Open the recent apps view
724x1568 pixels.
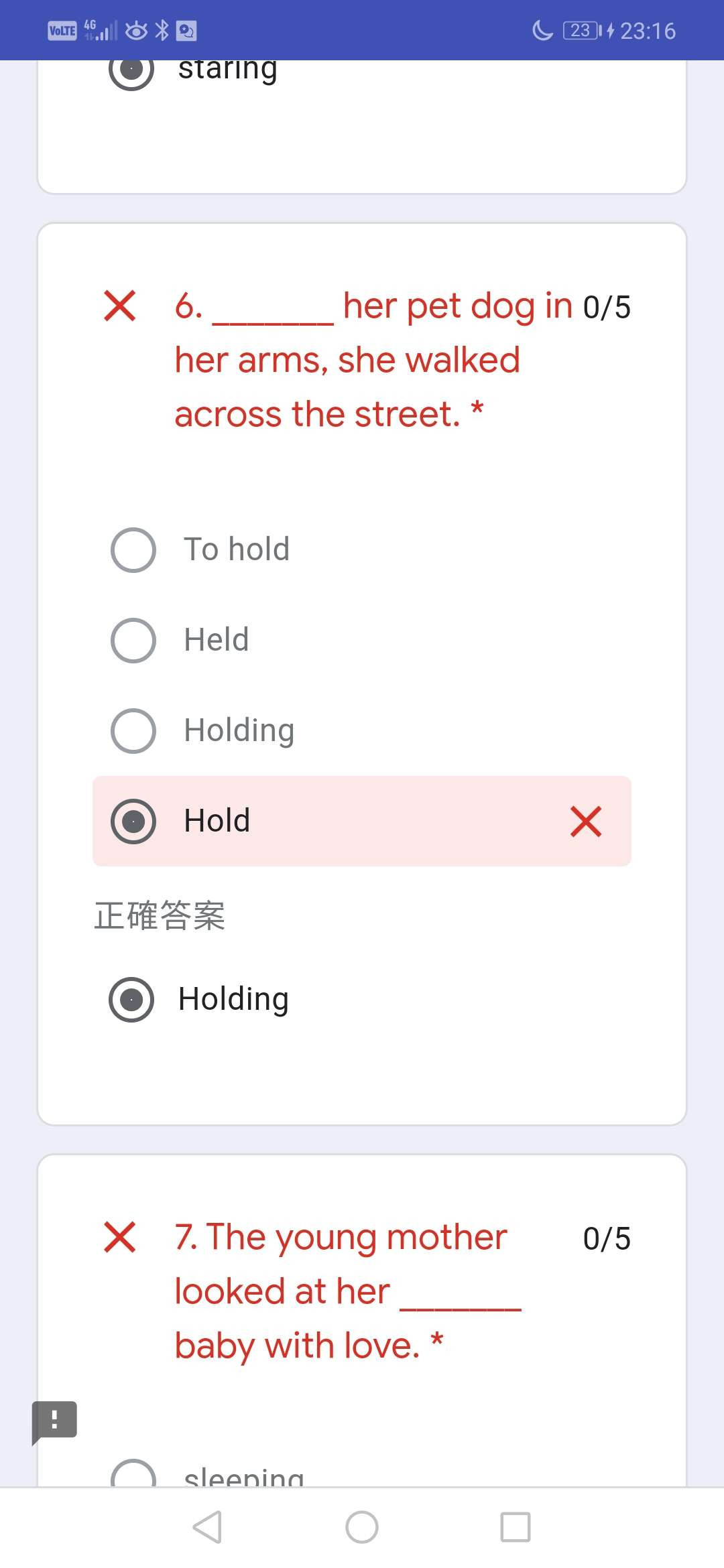(x=516, y=1527)
